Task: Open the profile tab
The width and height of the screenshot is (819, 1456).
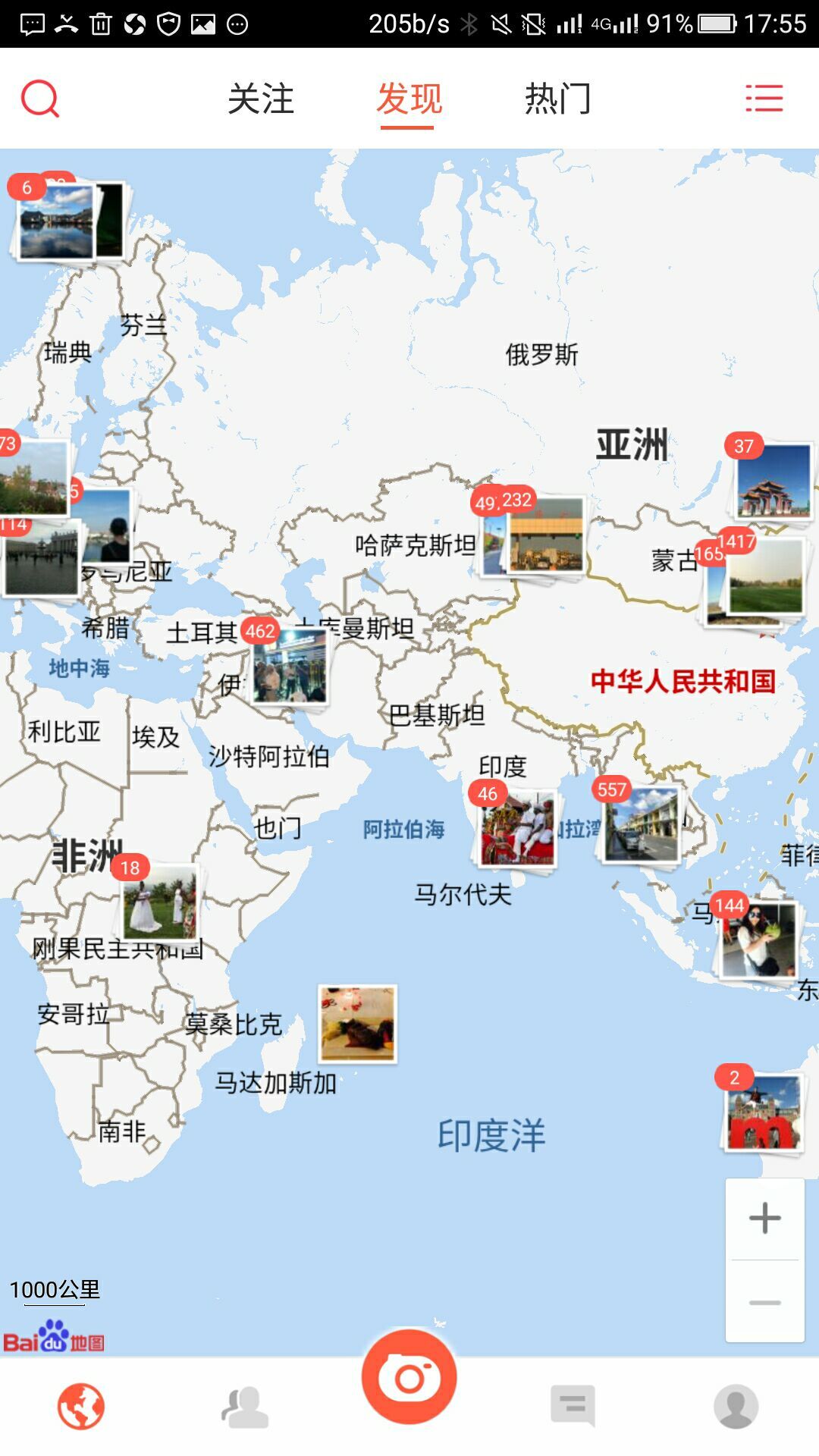Action: (736, 1407)
